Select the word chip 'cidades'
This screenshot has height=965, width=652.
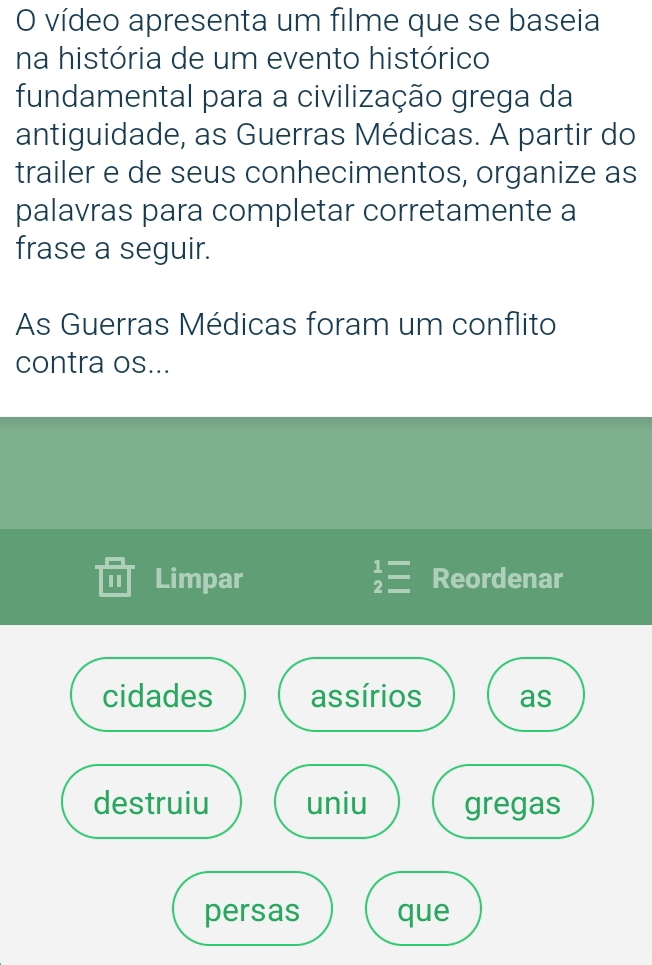[x=158, y=695]
